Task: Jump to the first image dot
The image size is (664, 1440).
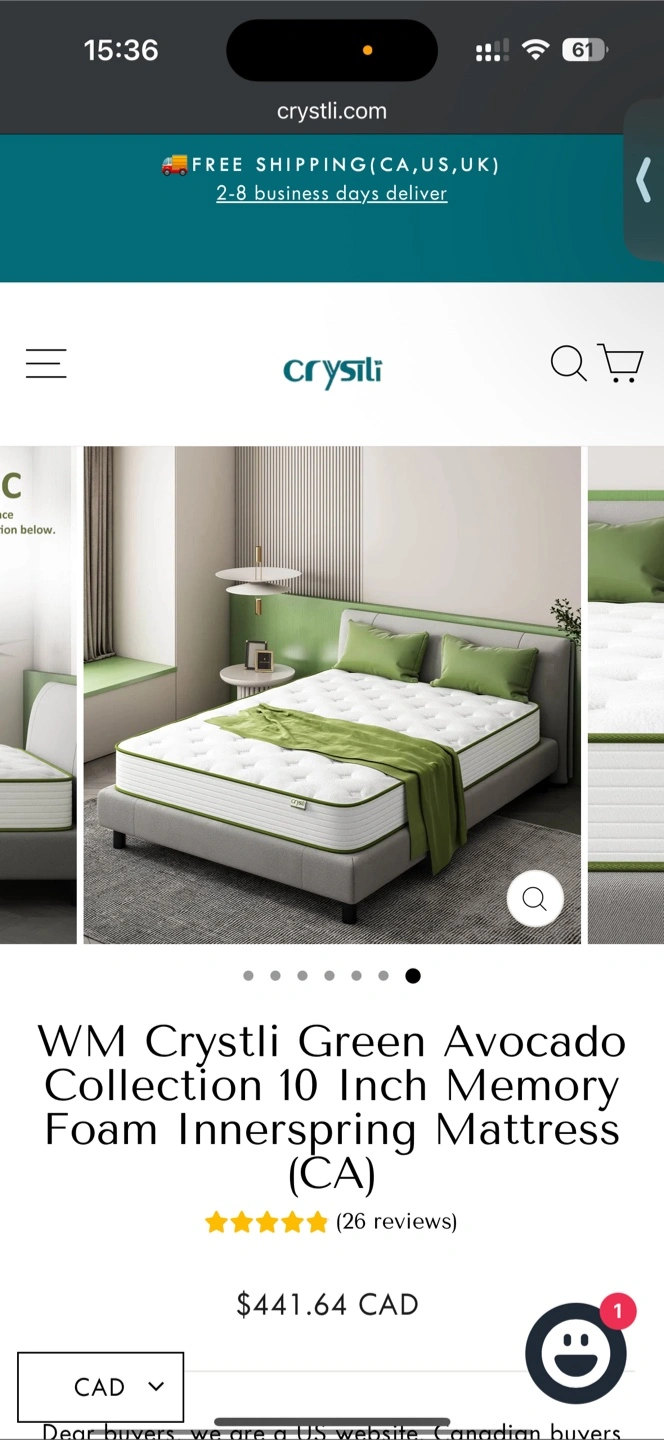Action: 248,976
